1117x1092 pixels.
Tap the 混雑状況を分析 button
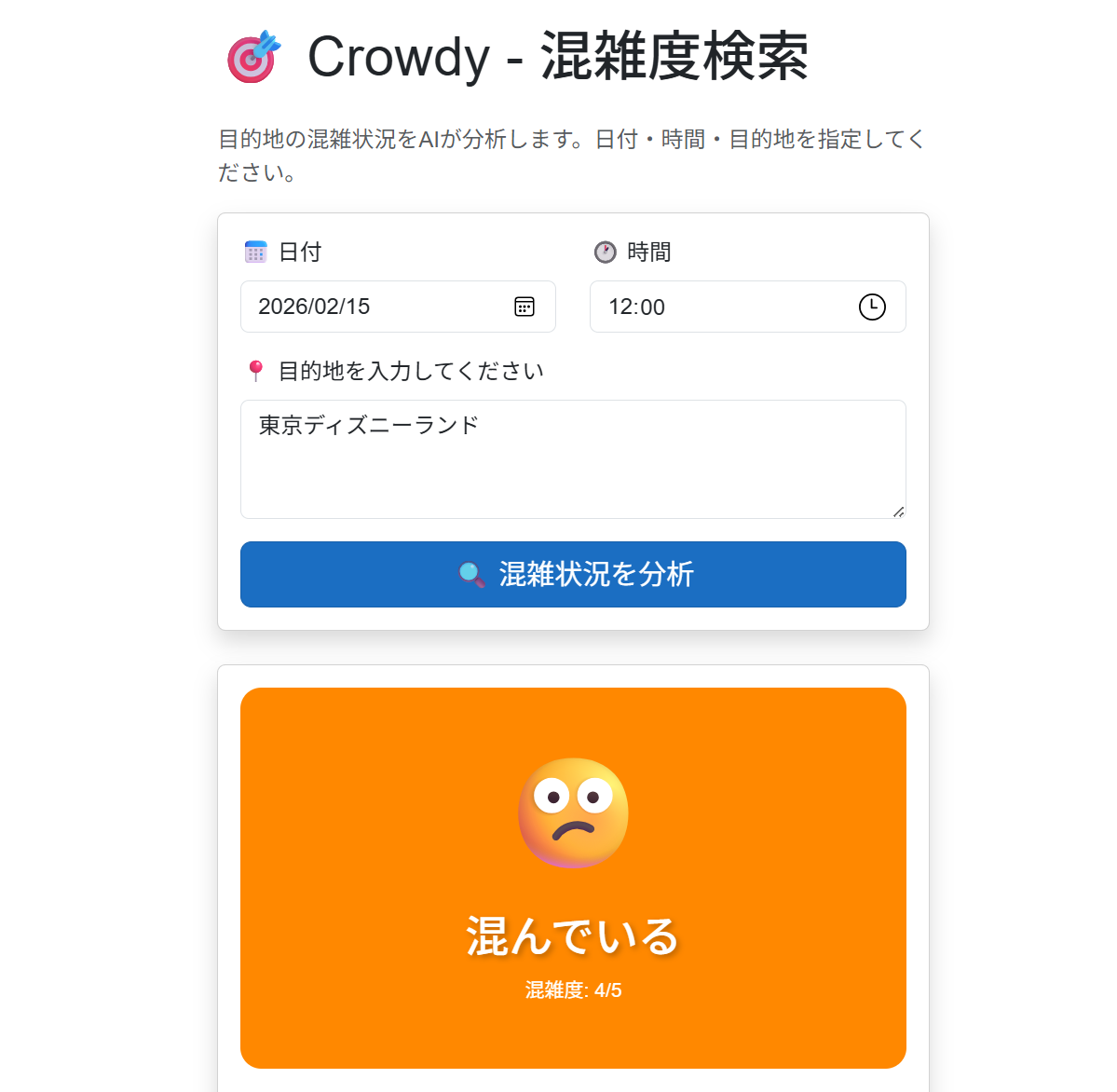coord(573,574)
